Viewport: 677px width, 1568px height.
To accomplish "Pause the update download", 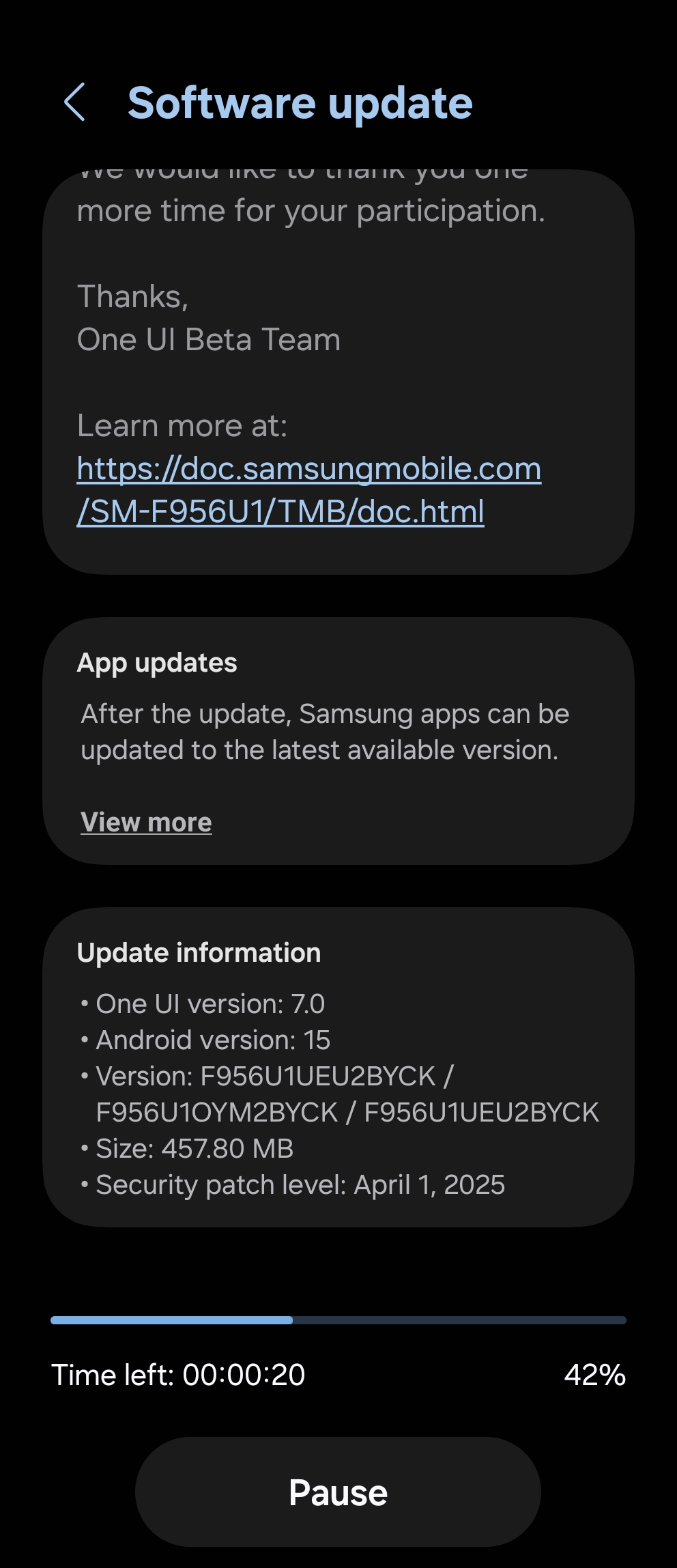I will tap(338, 1492).
